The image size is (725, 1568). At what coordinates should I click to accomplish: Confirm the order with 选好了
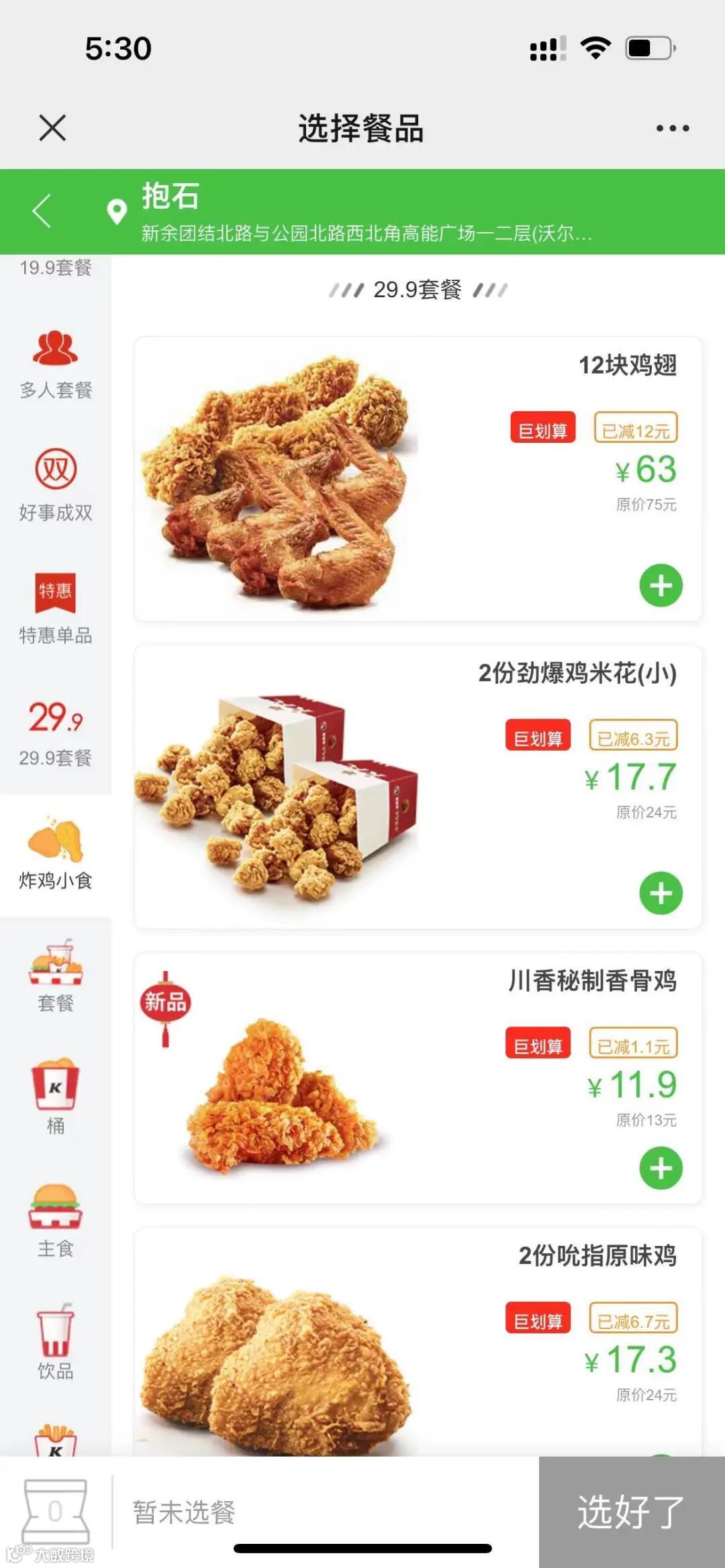(631, 1512)
